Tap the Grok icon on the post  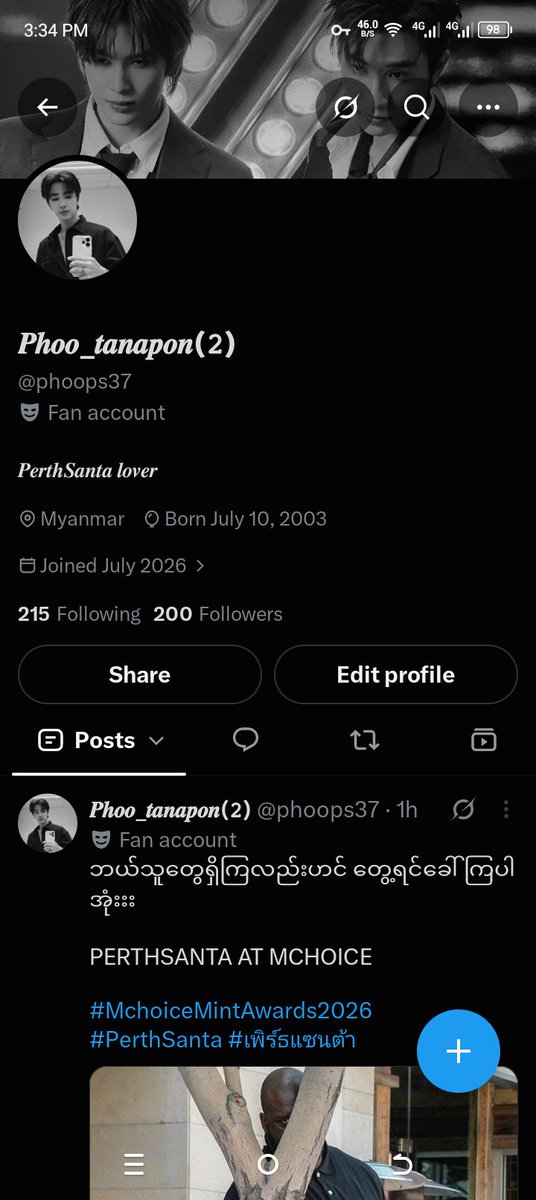pyautogui.click(x=463, y=809)
